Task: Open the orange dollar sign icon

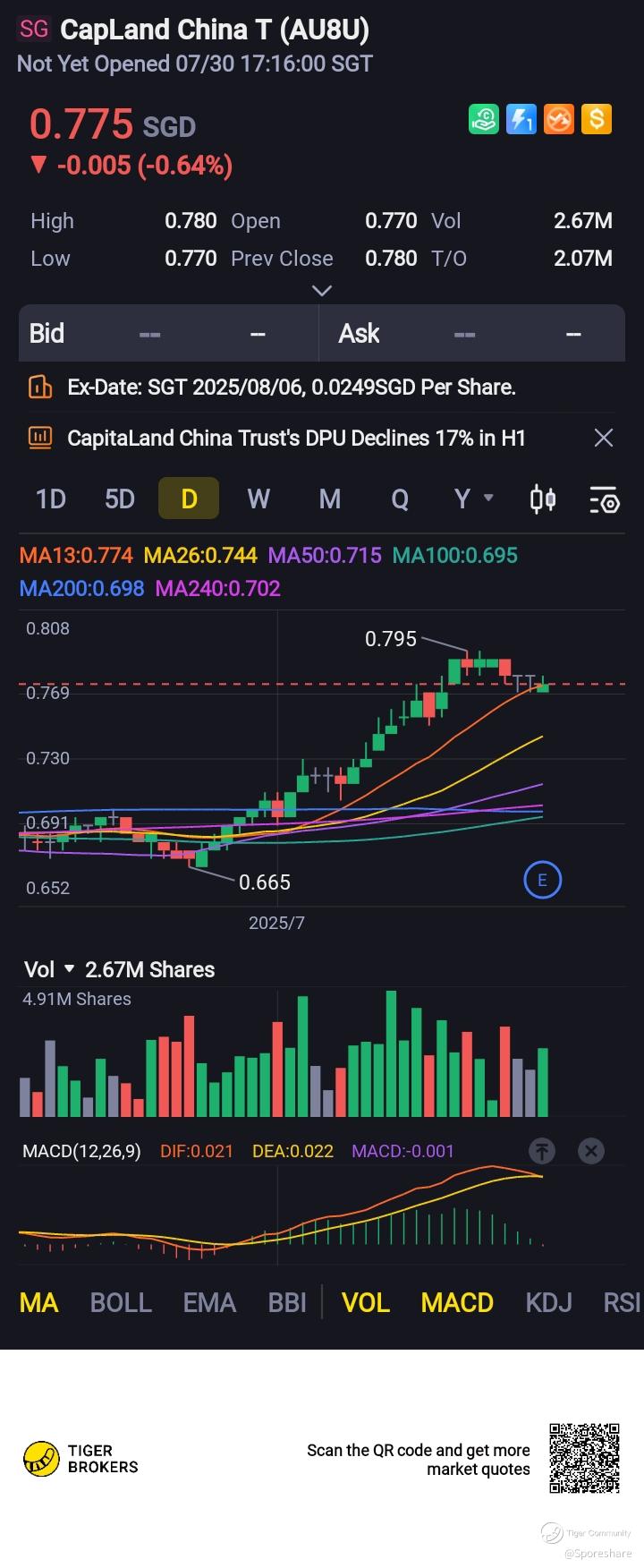Action: (x=597, y=119)
